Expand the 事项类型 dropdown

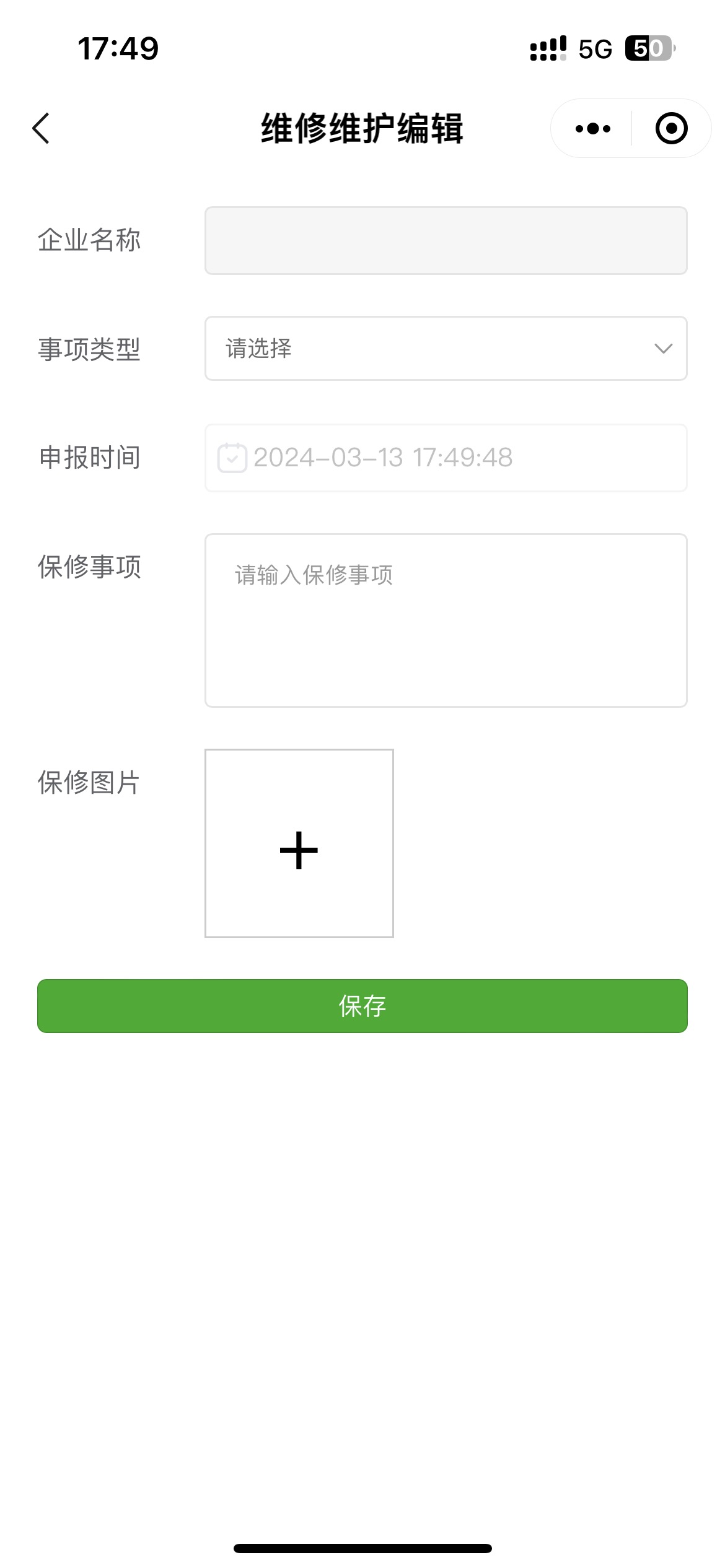[446, 349]
